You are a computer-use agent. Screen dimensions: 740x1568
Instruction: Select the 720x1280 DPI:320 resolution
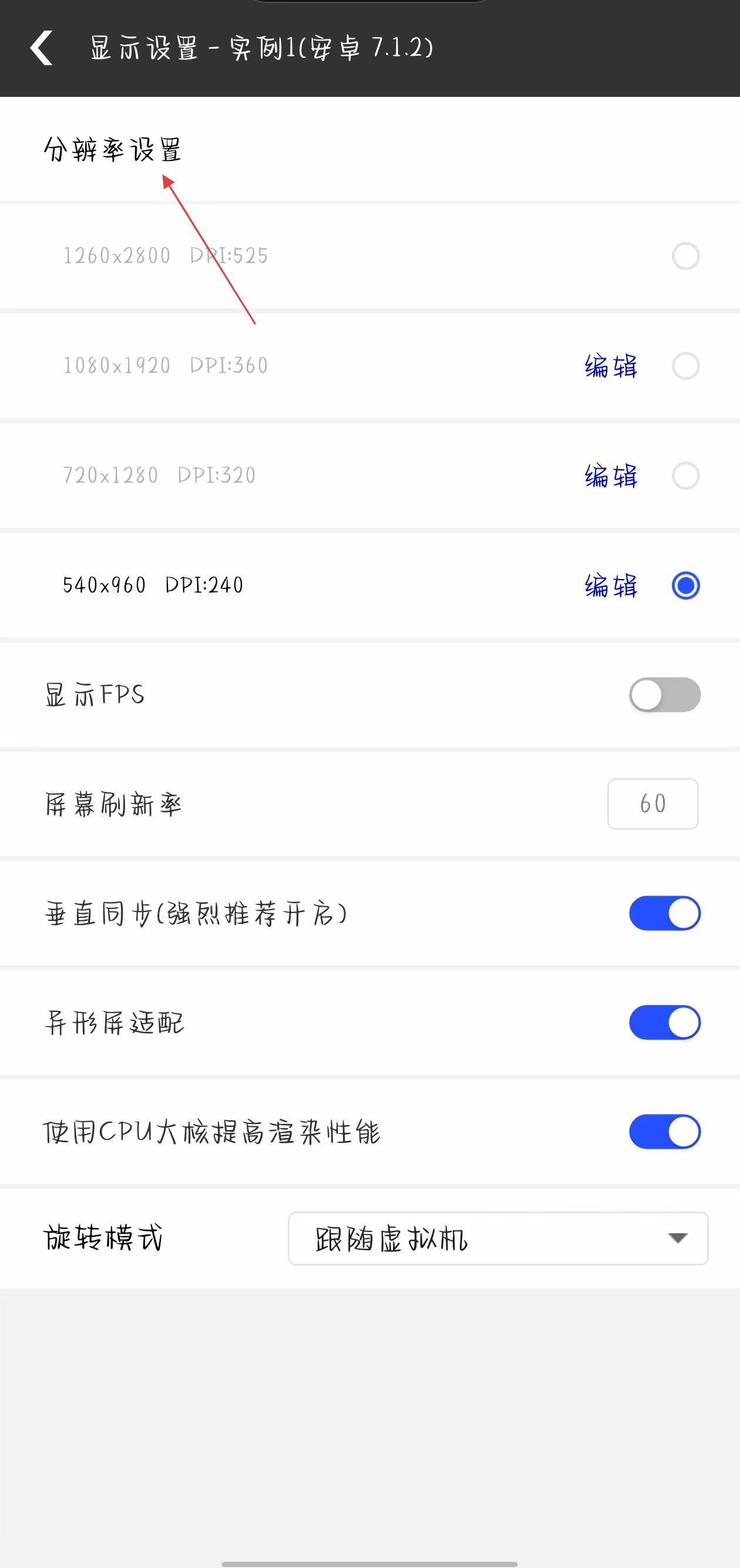click(x=685, y=475)
